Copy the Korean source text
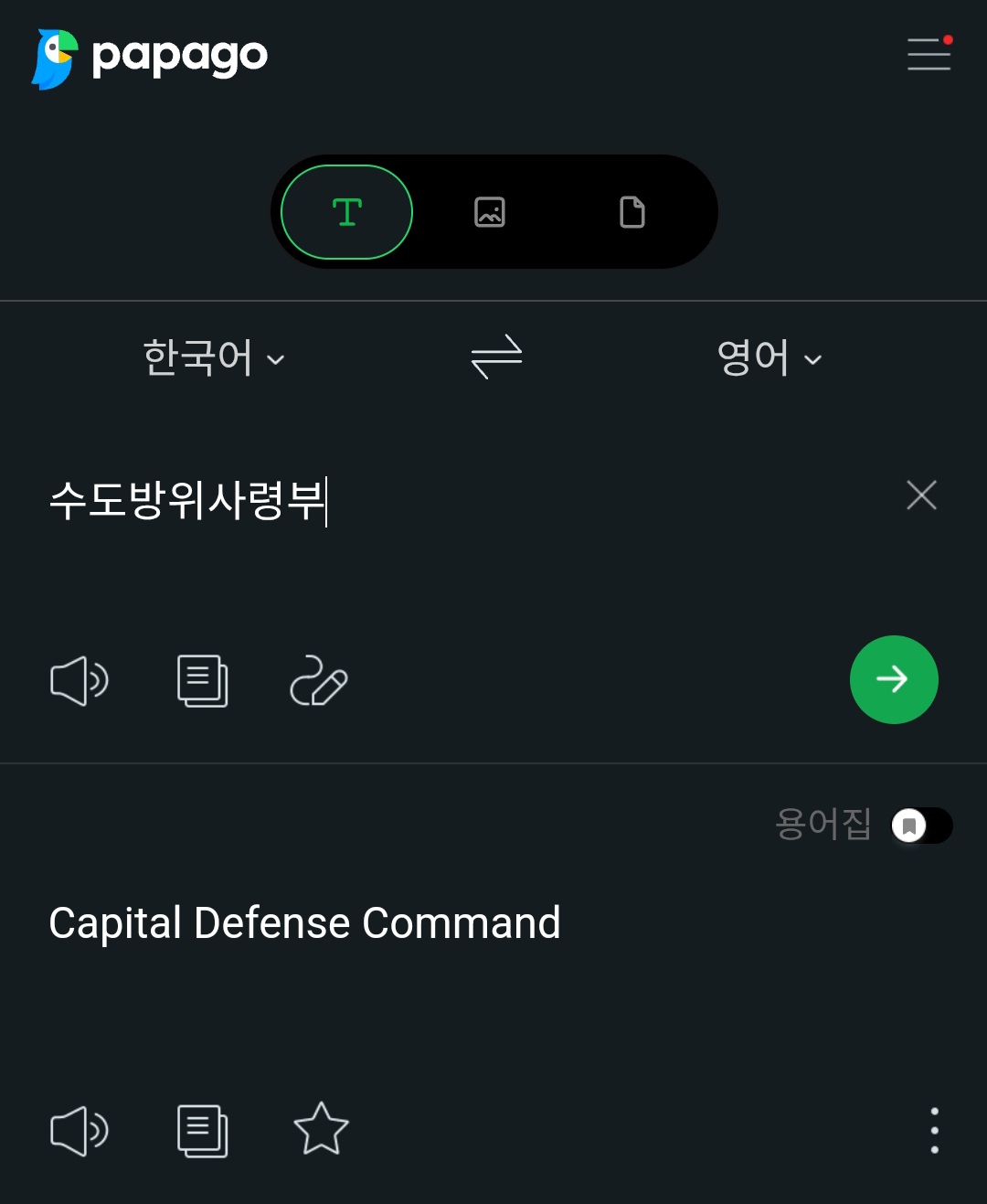This screenshot has width=987, height=1204. 202,681
